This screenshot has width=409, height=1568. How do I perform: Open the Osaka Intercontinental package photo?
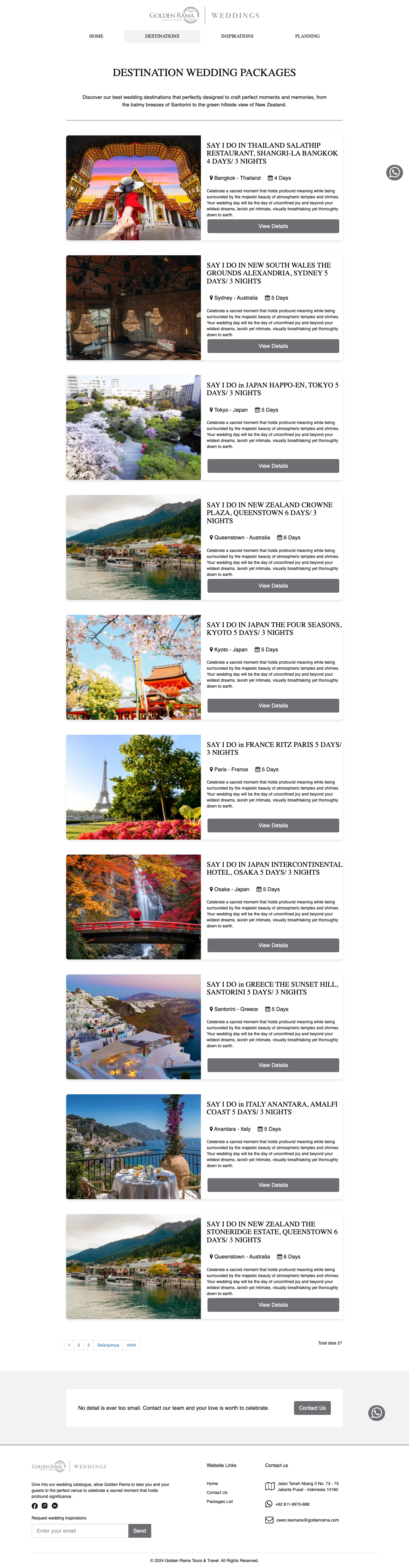point(133,907)
